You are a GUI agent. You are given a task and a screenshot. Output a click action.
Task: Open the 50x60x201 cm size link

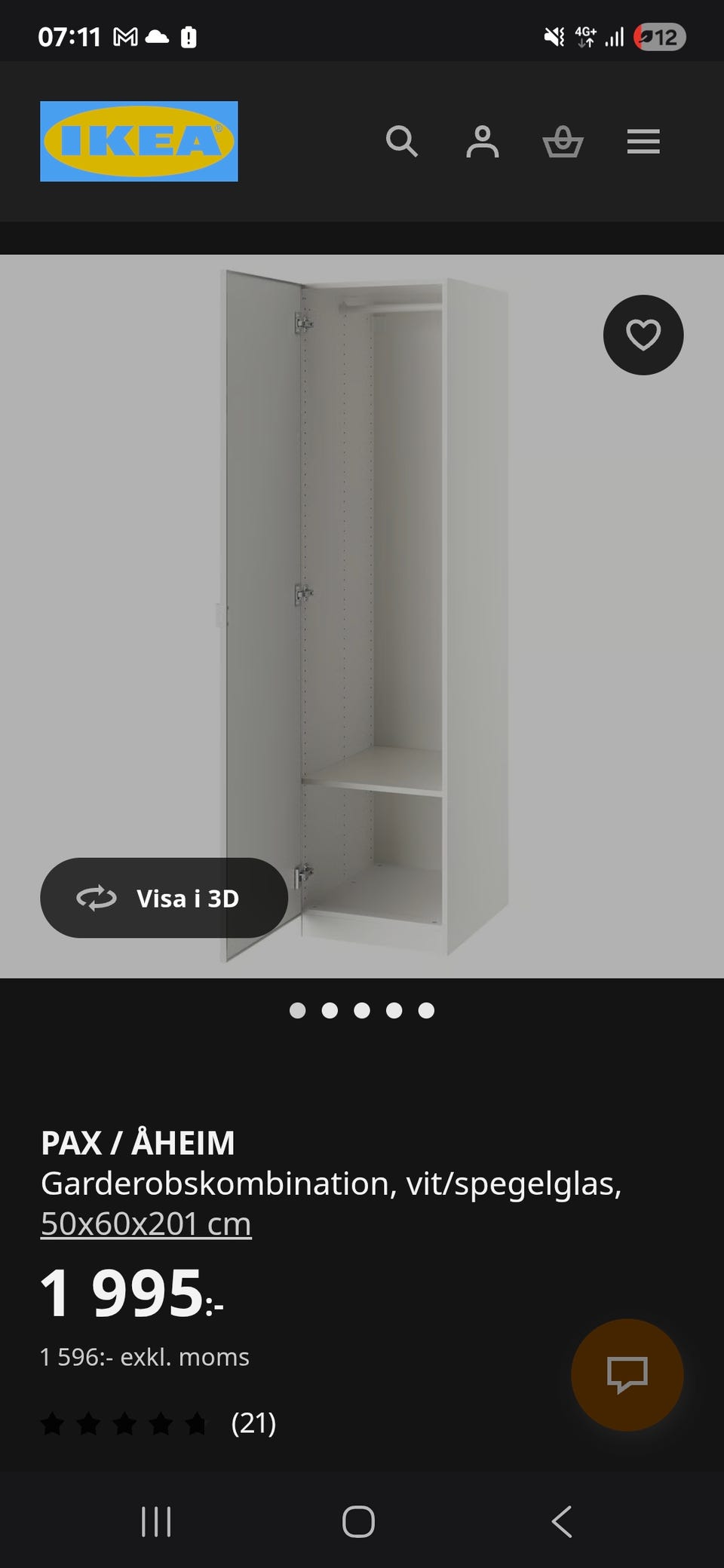pyautogui.click(x=146, y=1223)
